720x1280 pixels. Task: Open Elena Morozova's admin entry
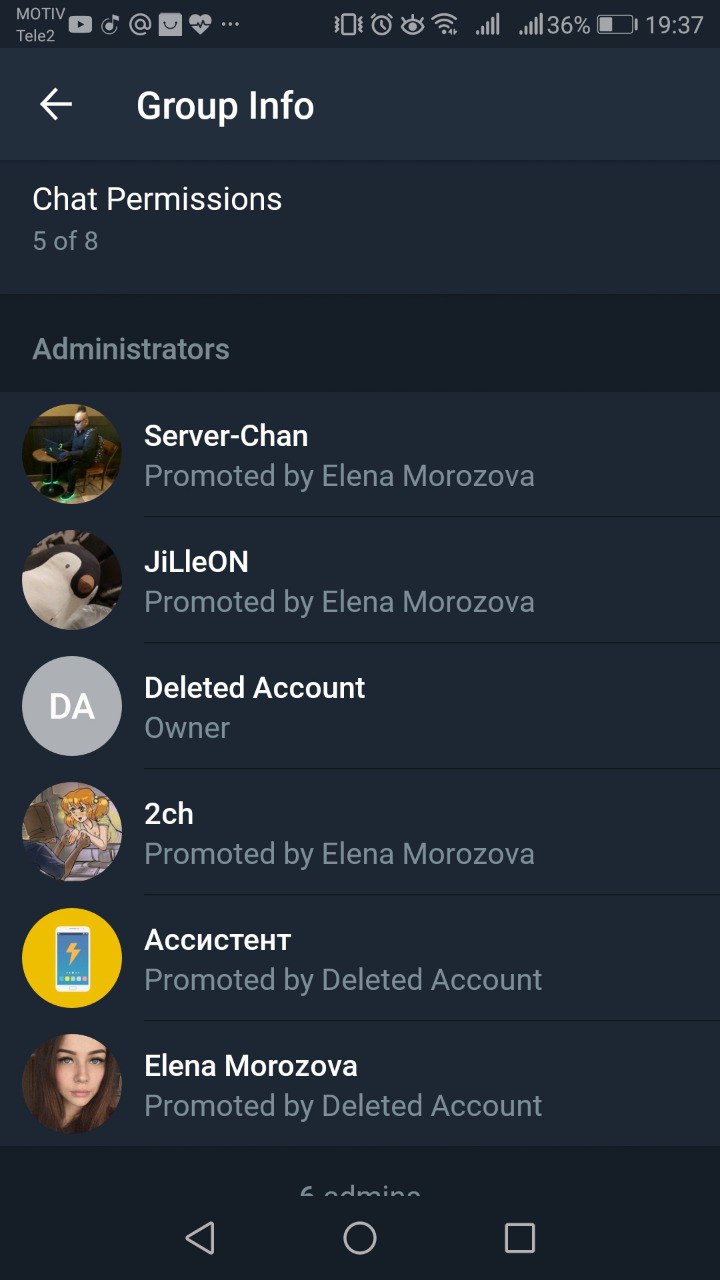tap(360, 1084)
